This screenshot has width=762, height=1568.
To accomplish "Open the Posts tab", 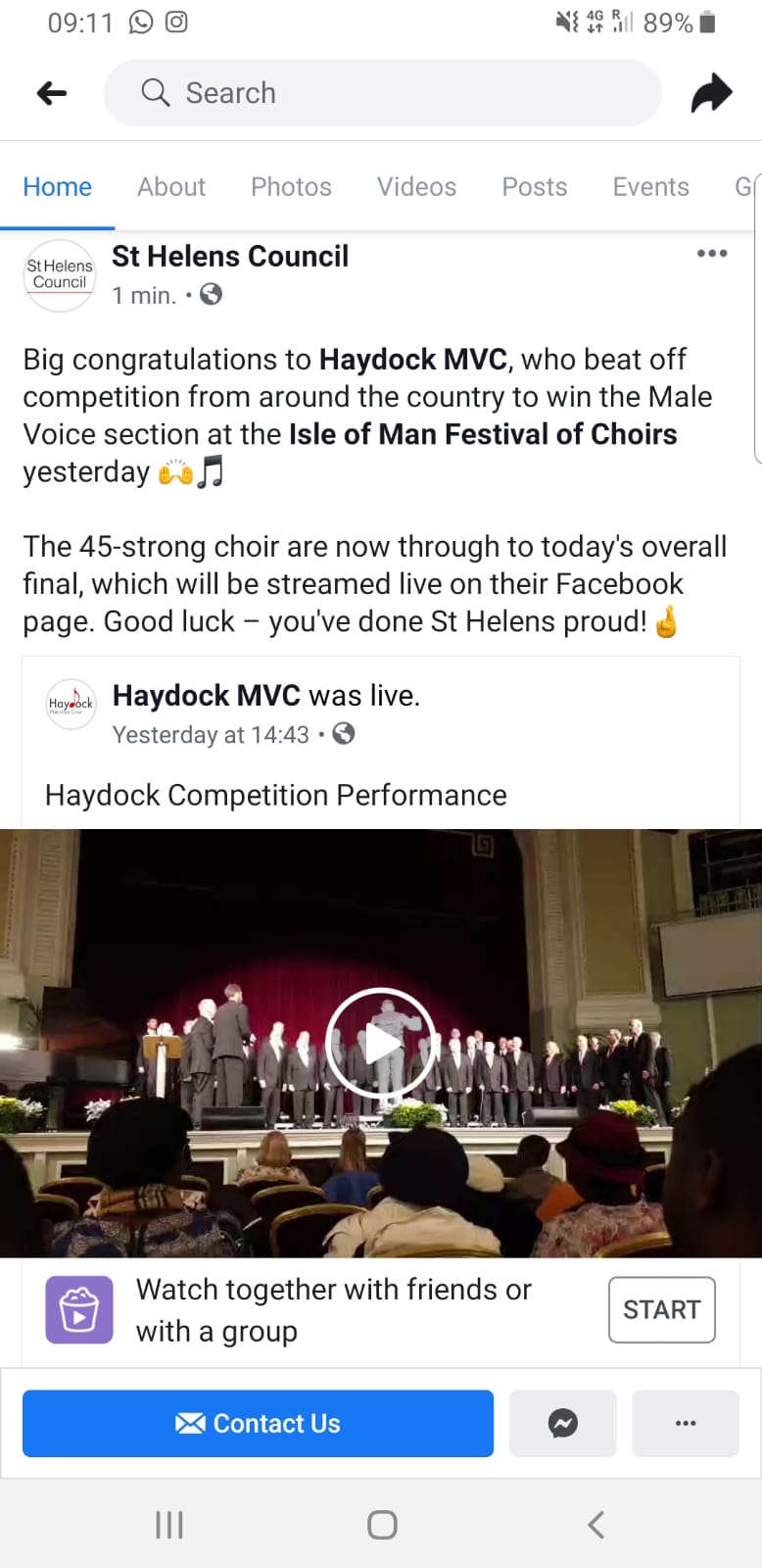I will pyautogui.click(x=534, y=187).
